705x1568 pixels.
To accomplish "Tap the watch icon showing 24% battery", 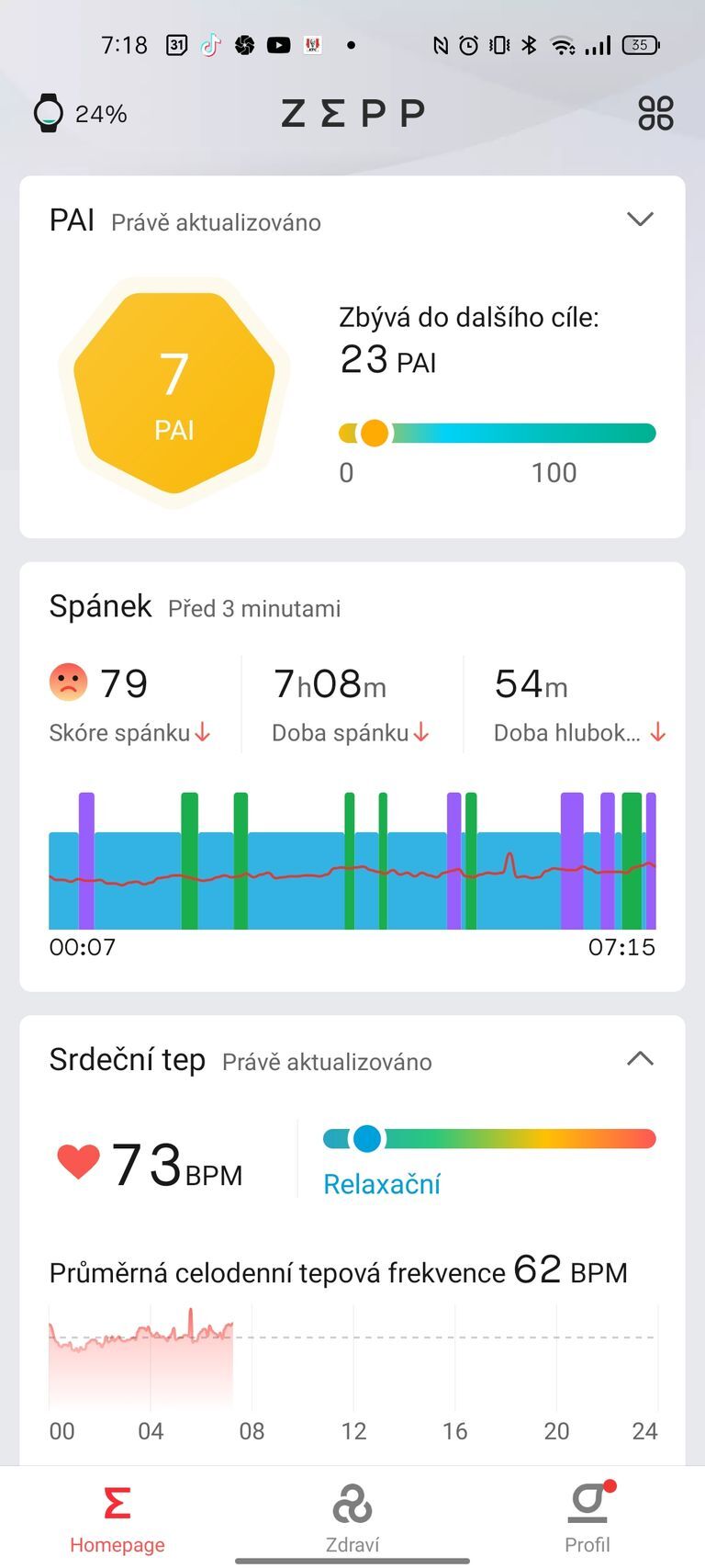I will point(50,112).
